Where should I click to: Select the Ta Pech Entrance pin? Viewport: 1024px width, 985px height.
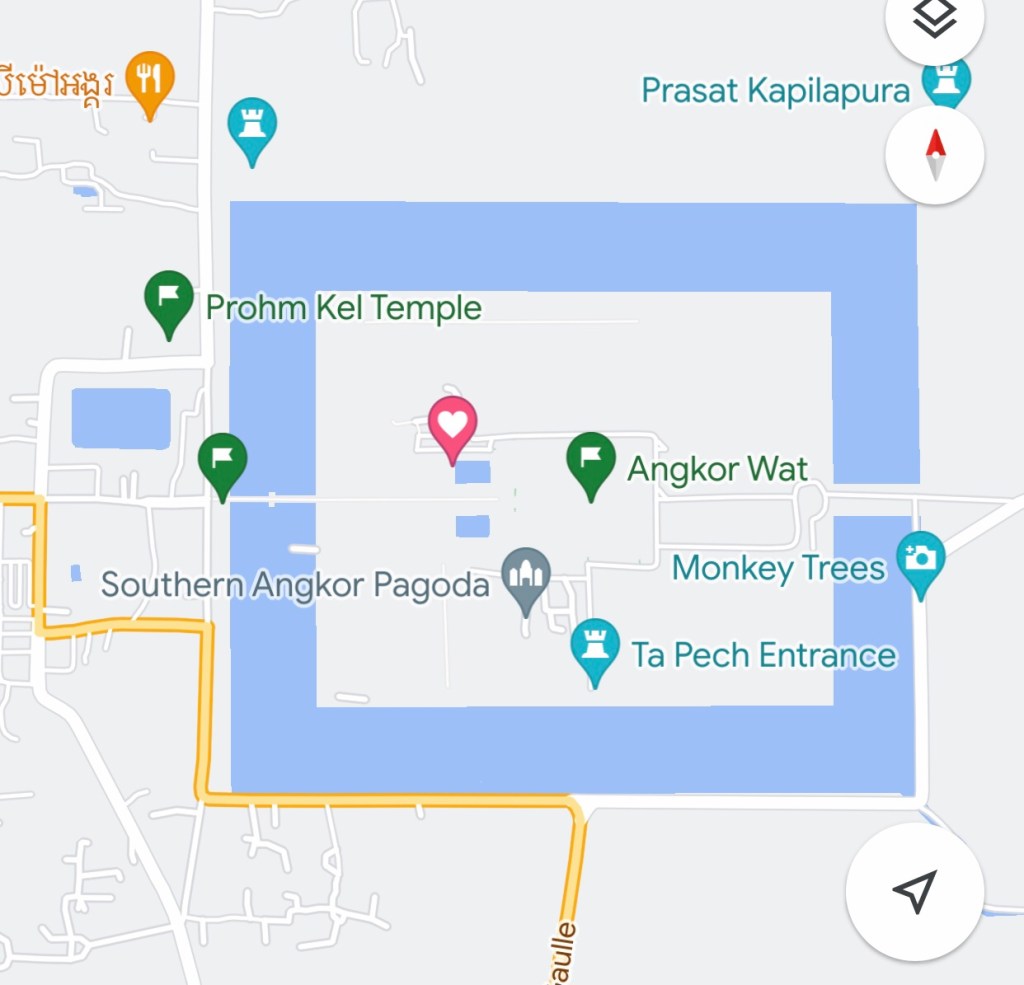click(x=595, y=648)
